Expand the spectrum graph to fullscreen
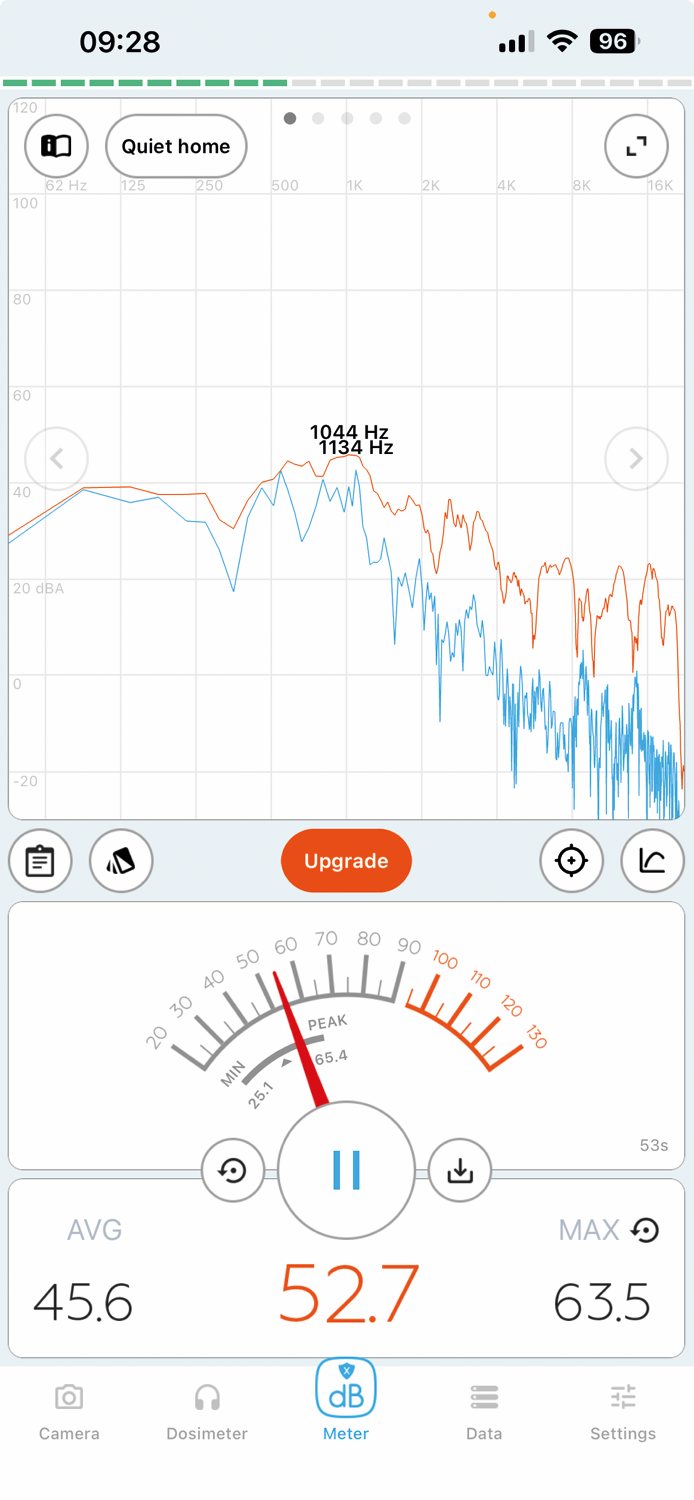The image size is (694, 1500). coord(637,146)
